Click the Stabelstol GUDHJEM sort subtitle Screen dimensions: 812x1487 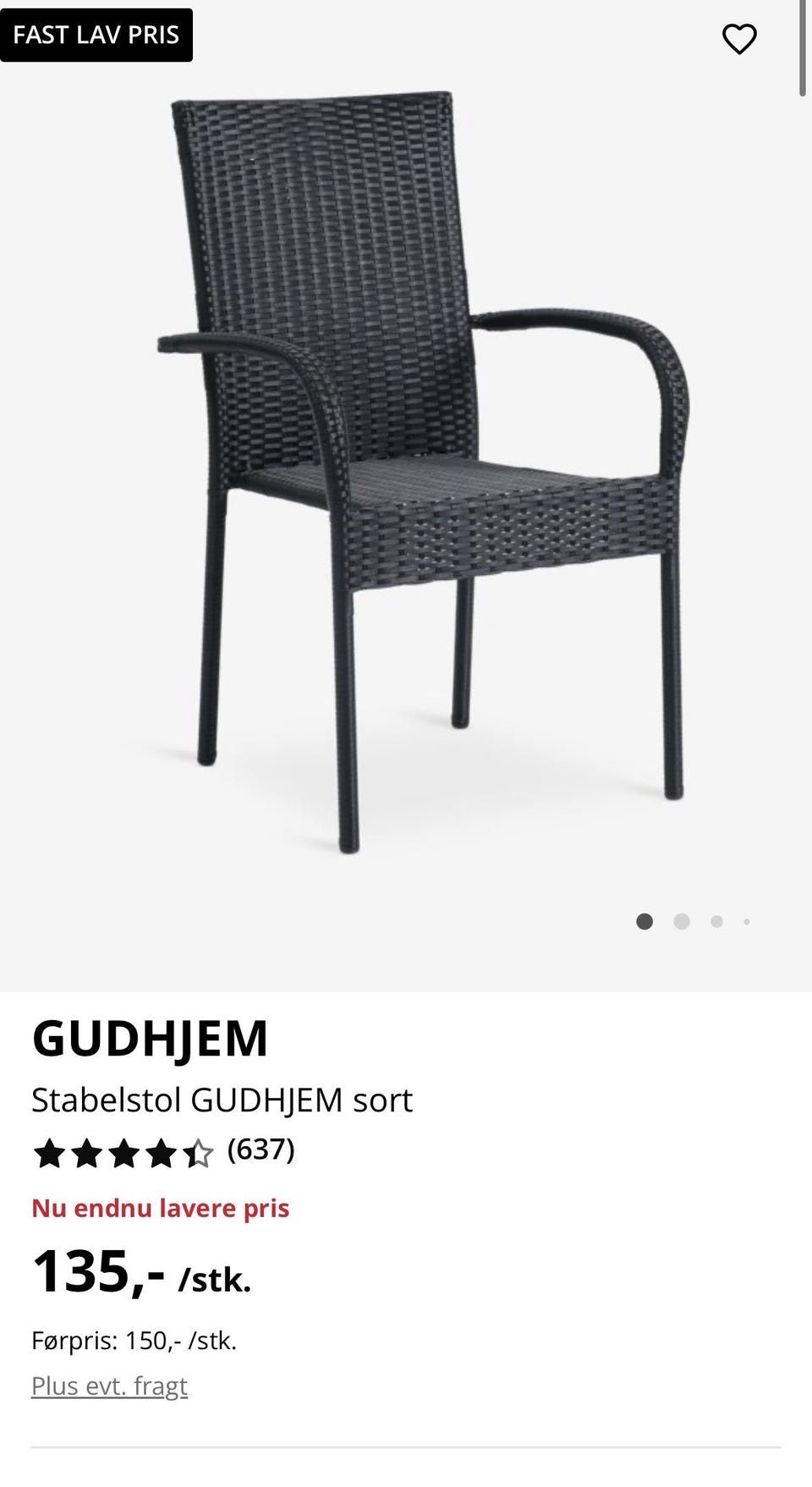click(x=222, y=1100)
